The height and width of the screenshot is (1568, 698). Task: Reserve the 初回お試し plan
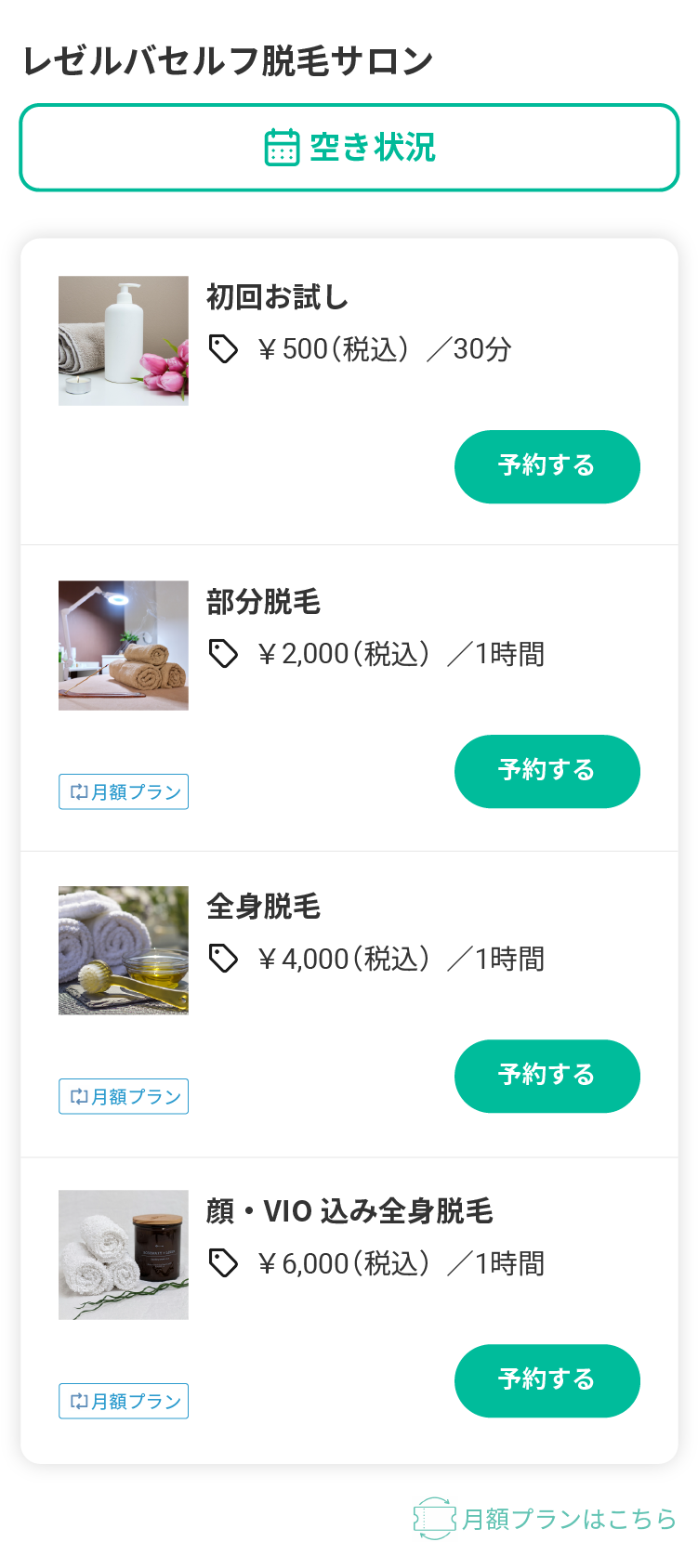547,466
